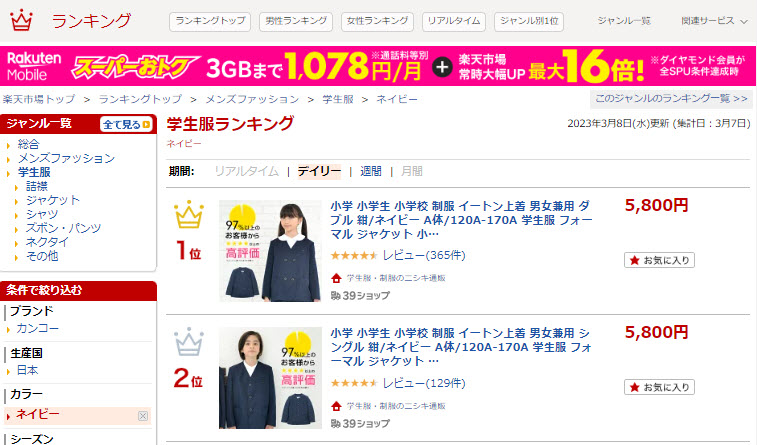Open the Rakuten Mobile banner
Viewport: 757px width, 445px height.
click(378, 67)
